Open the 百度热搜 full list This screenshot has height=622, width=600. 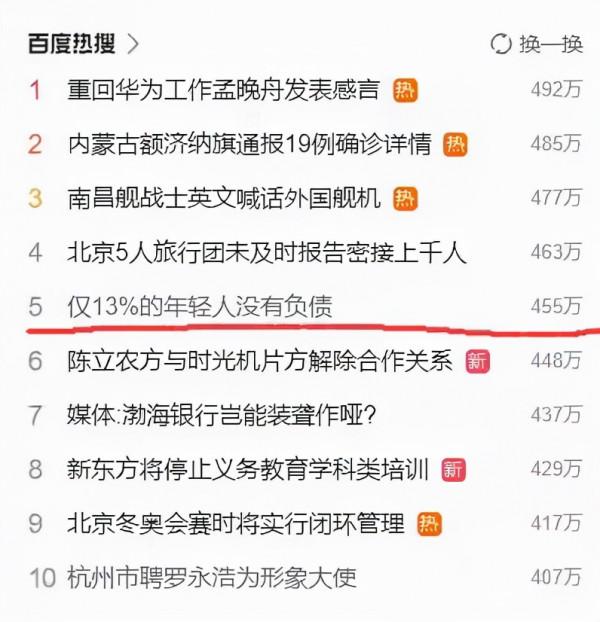(82, 43)
